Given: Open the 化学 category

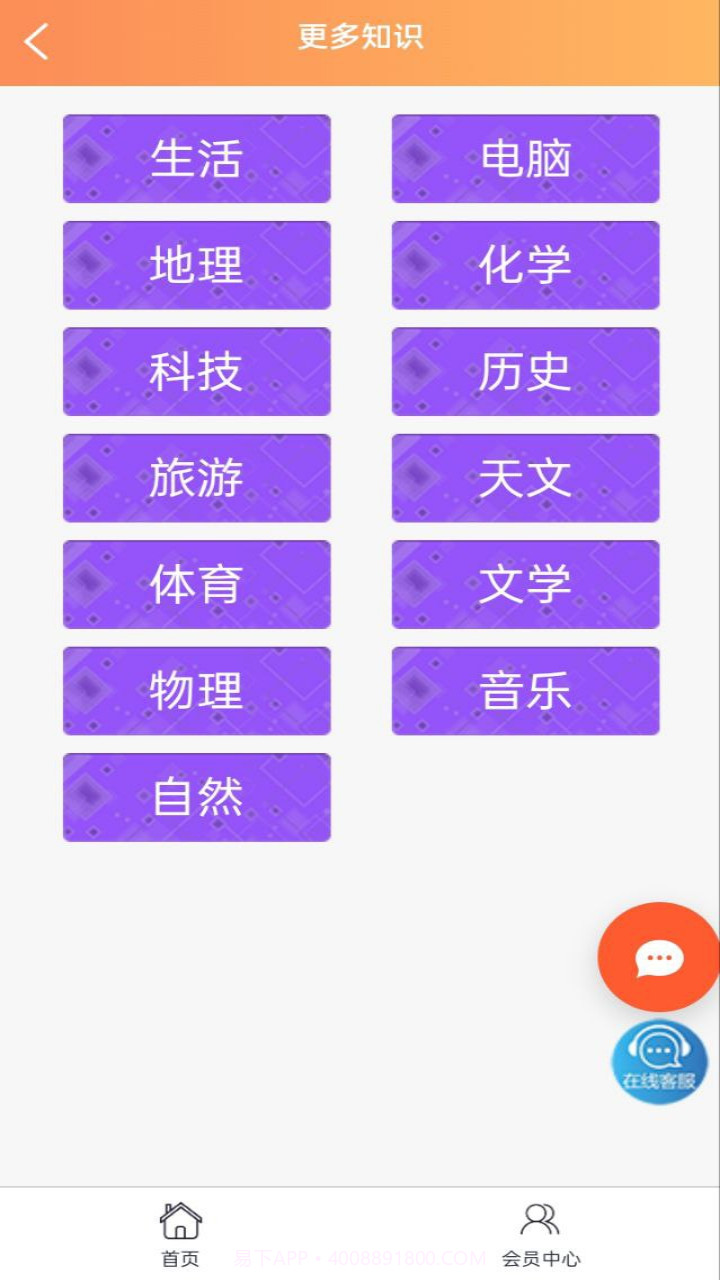Looking at the screenshot, I should (526, 265).
